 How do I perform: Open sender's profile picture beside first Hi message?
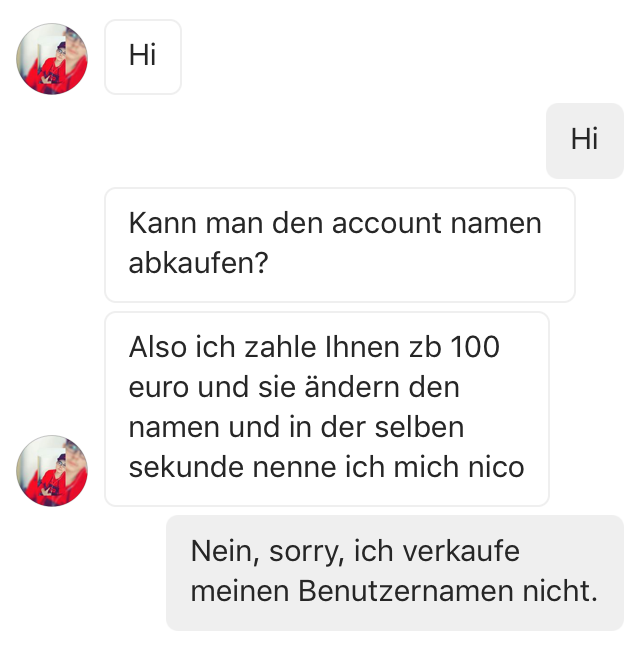point(52,58)
